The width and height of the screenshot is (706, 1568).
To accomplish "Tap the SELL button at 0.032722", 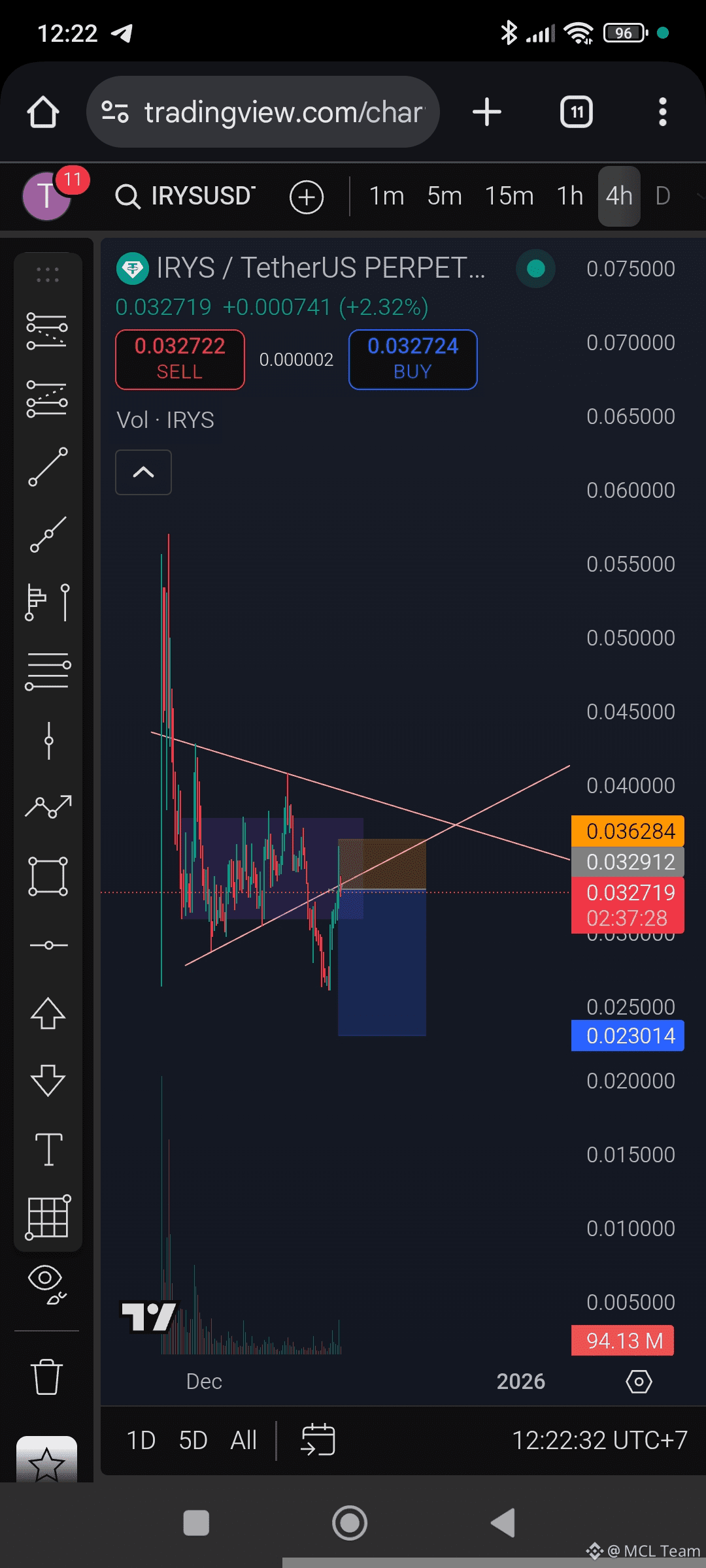I will coord(180,359).
